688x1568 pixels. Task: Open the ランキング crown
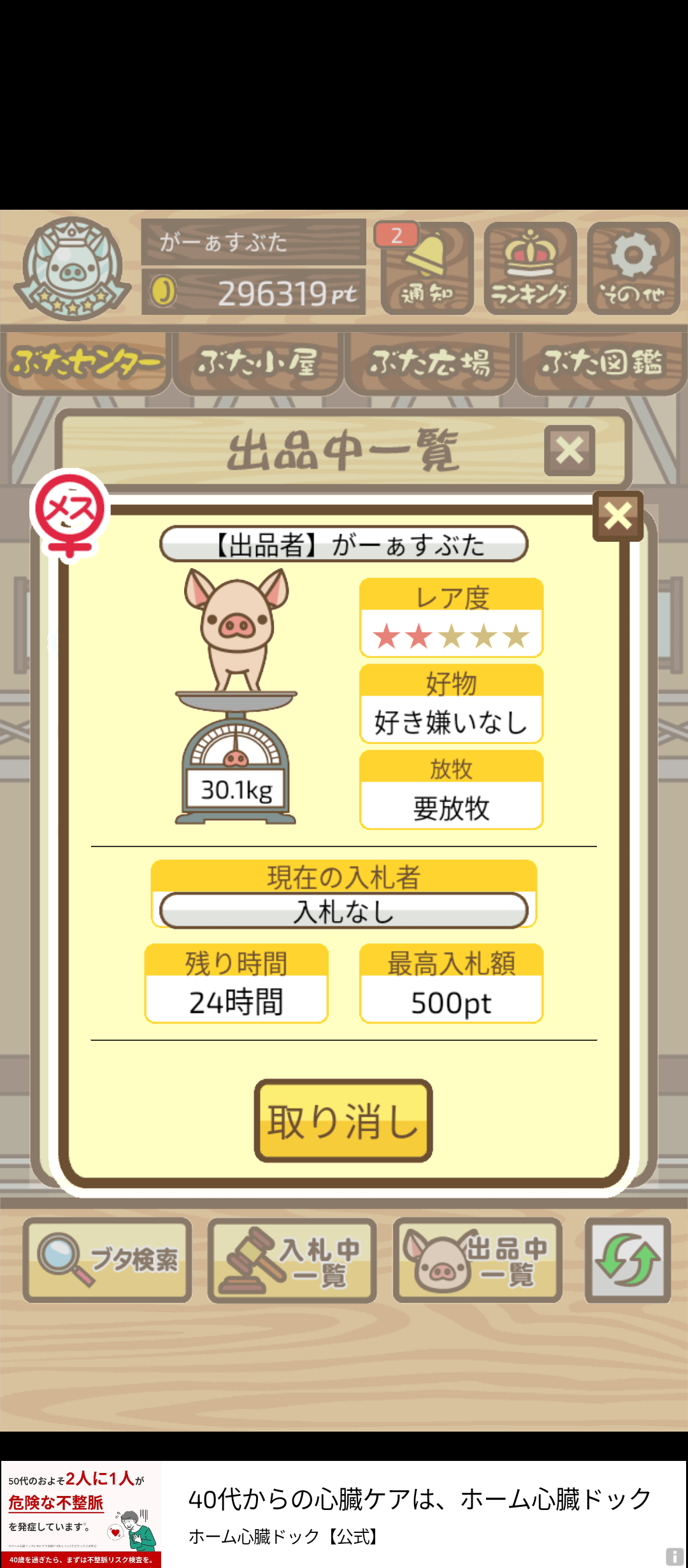tap(530, 268)
